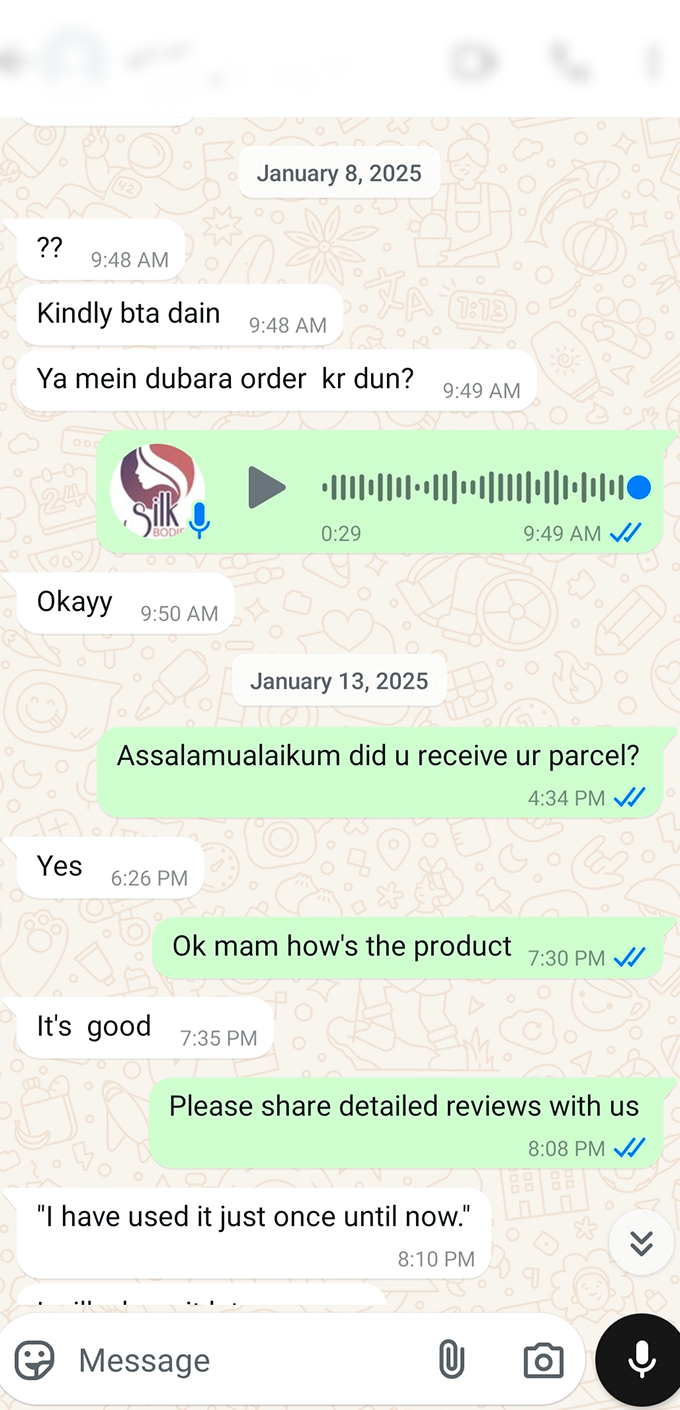Focus the Message text field
The image size is (680, 1410).
coord(245,1360)
